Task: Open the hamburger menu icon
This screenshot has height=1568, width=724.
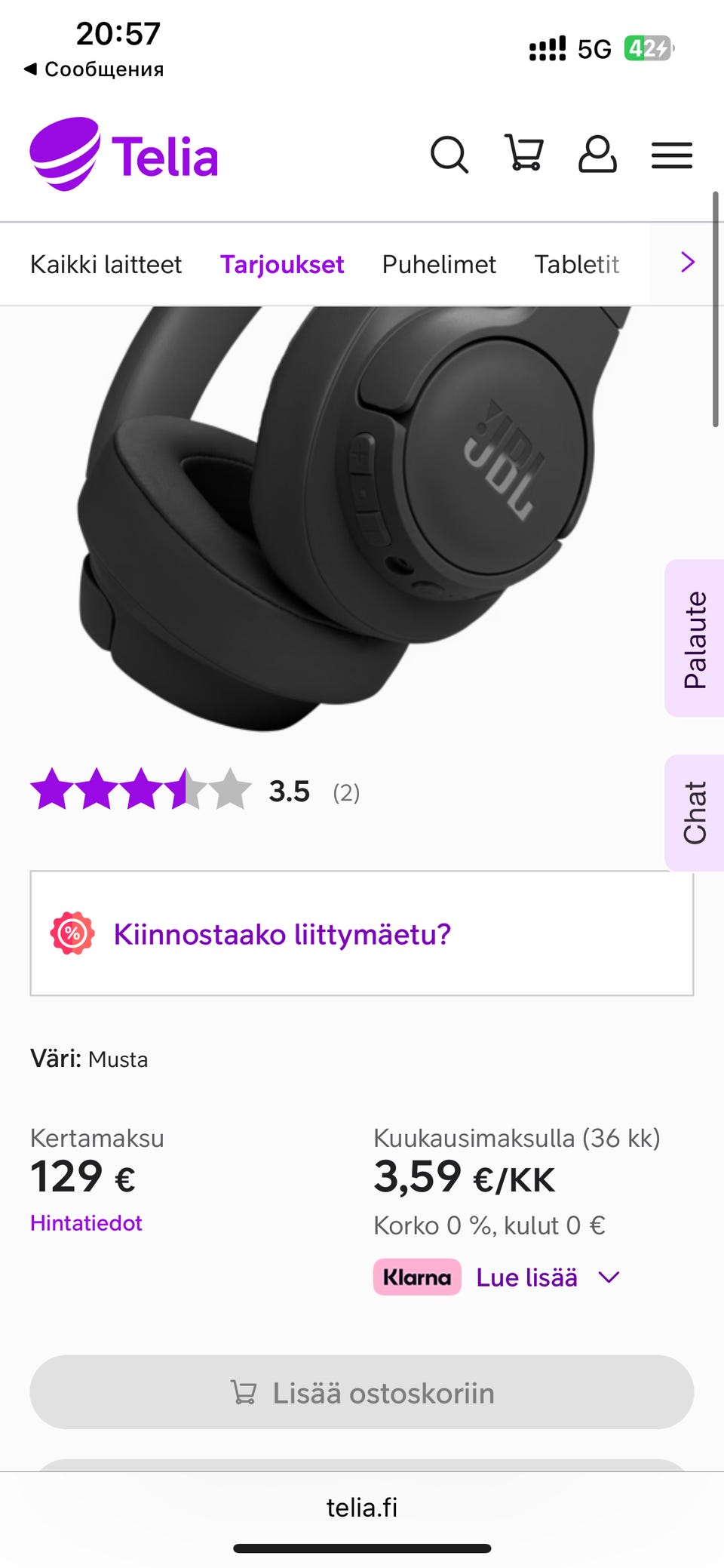Action: tap(671, 155)
